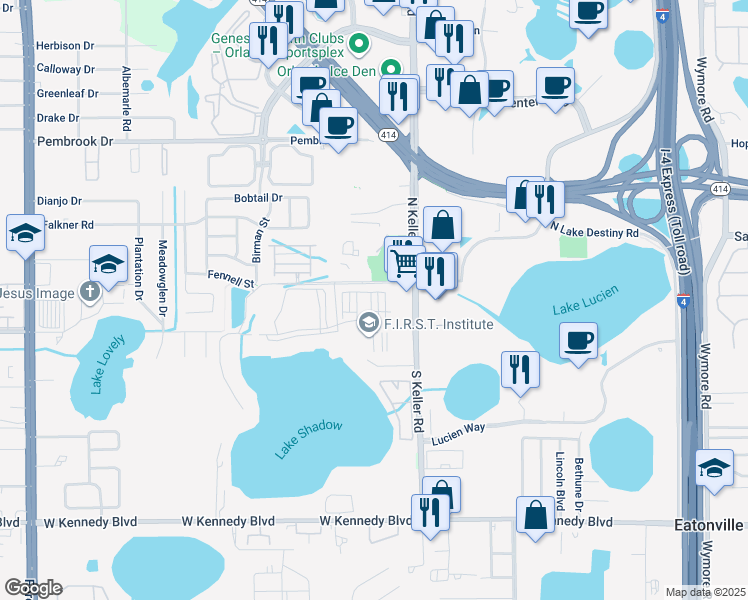Select the shopping bag pin near Lincoln Blvd
748x600 pixels.
click(537, 516)
